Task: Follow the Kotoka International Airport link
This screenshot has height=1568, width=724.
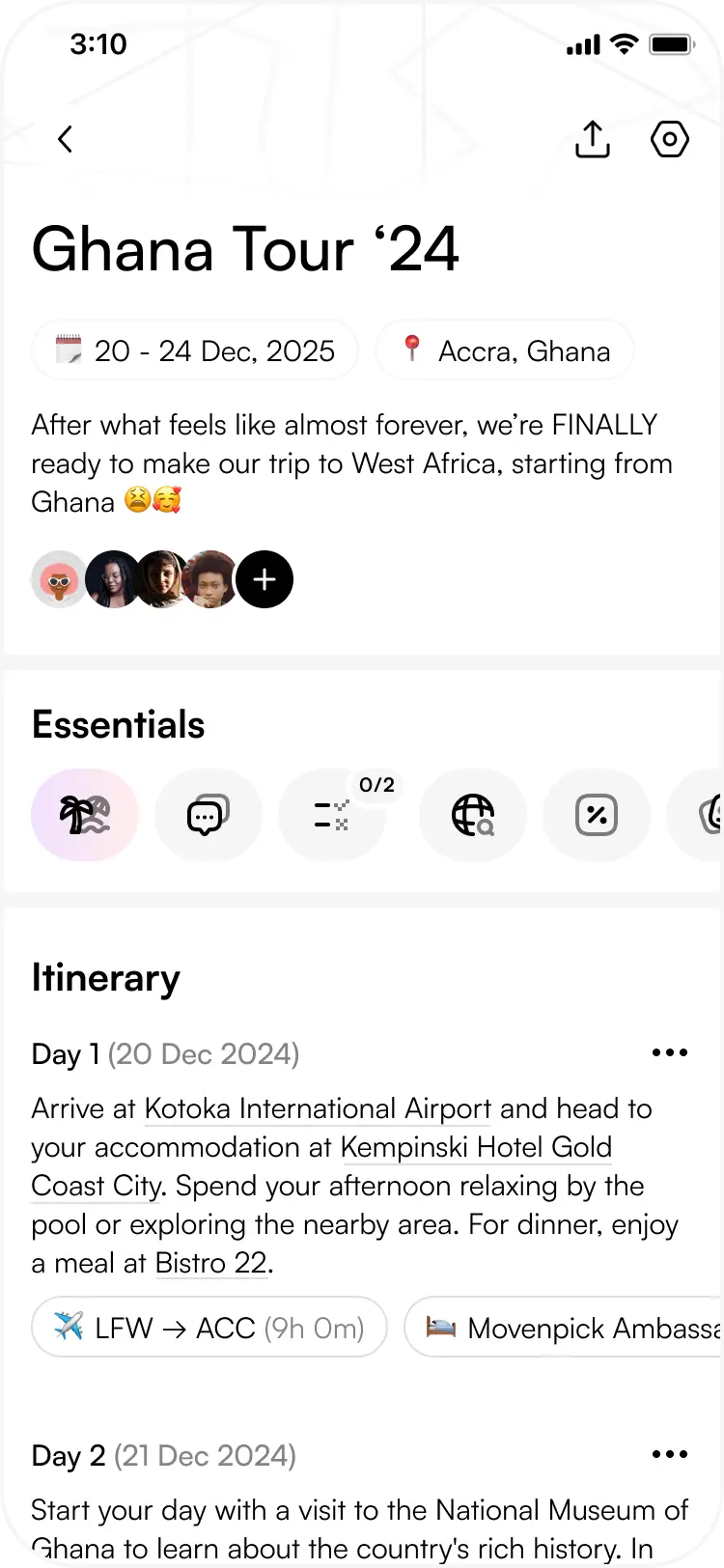Action: [318, 1108]
